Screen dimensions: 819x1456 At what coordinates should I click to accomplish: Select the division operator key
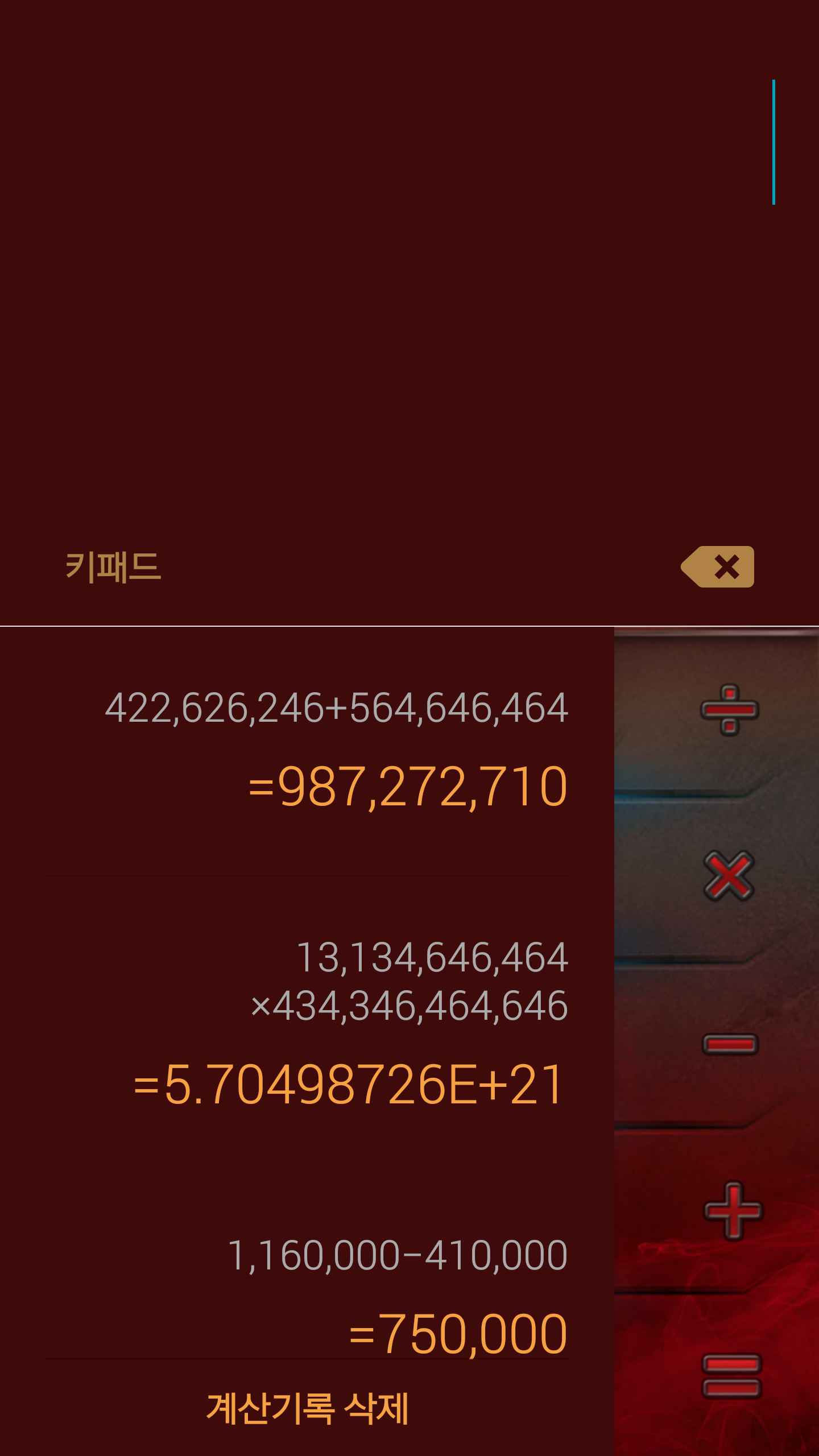coord(730,710)
